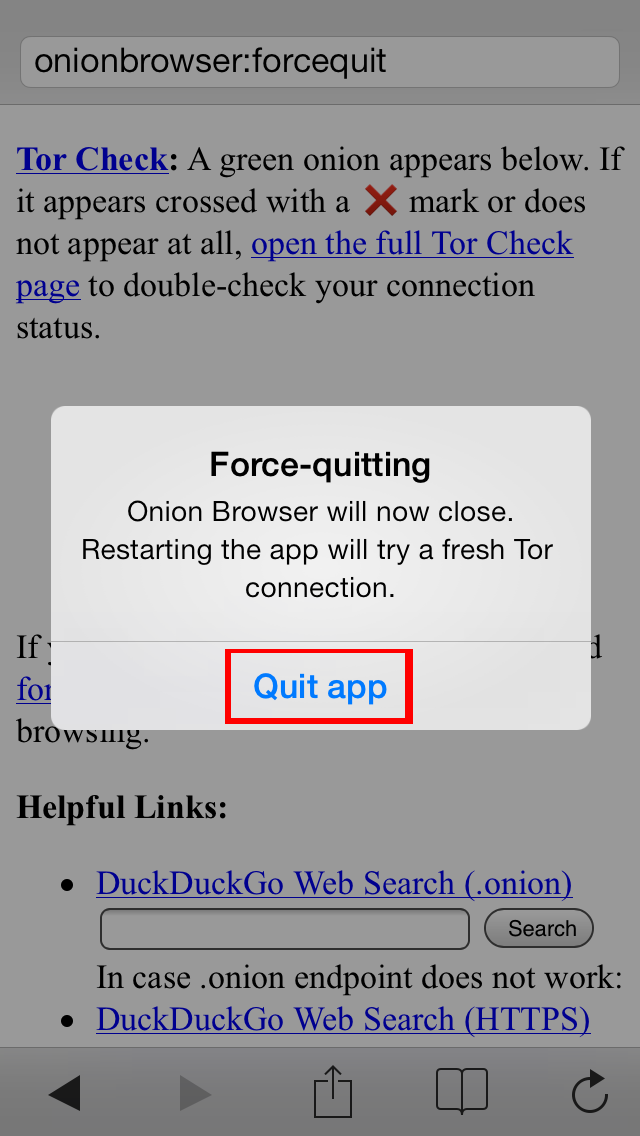Open the bookmarks book icon
Screen dimensions: 640x1136
(x=462, y=1090)
